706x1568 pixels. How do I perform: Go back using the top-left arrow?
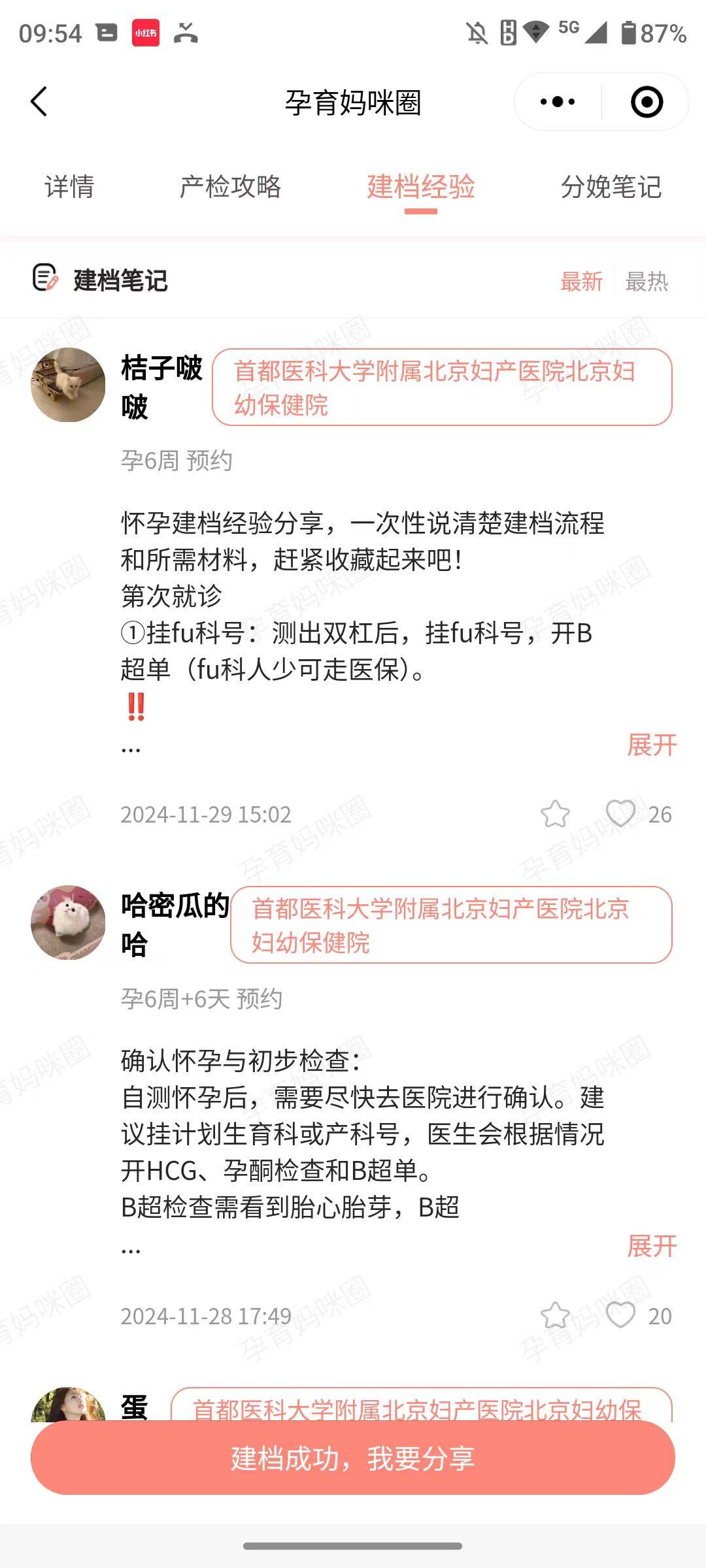pyautogui.click(x=39, y=102)
